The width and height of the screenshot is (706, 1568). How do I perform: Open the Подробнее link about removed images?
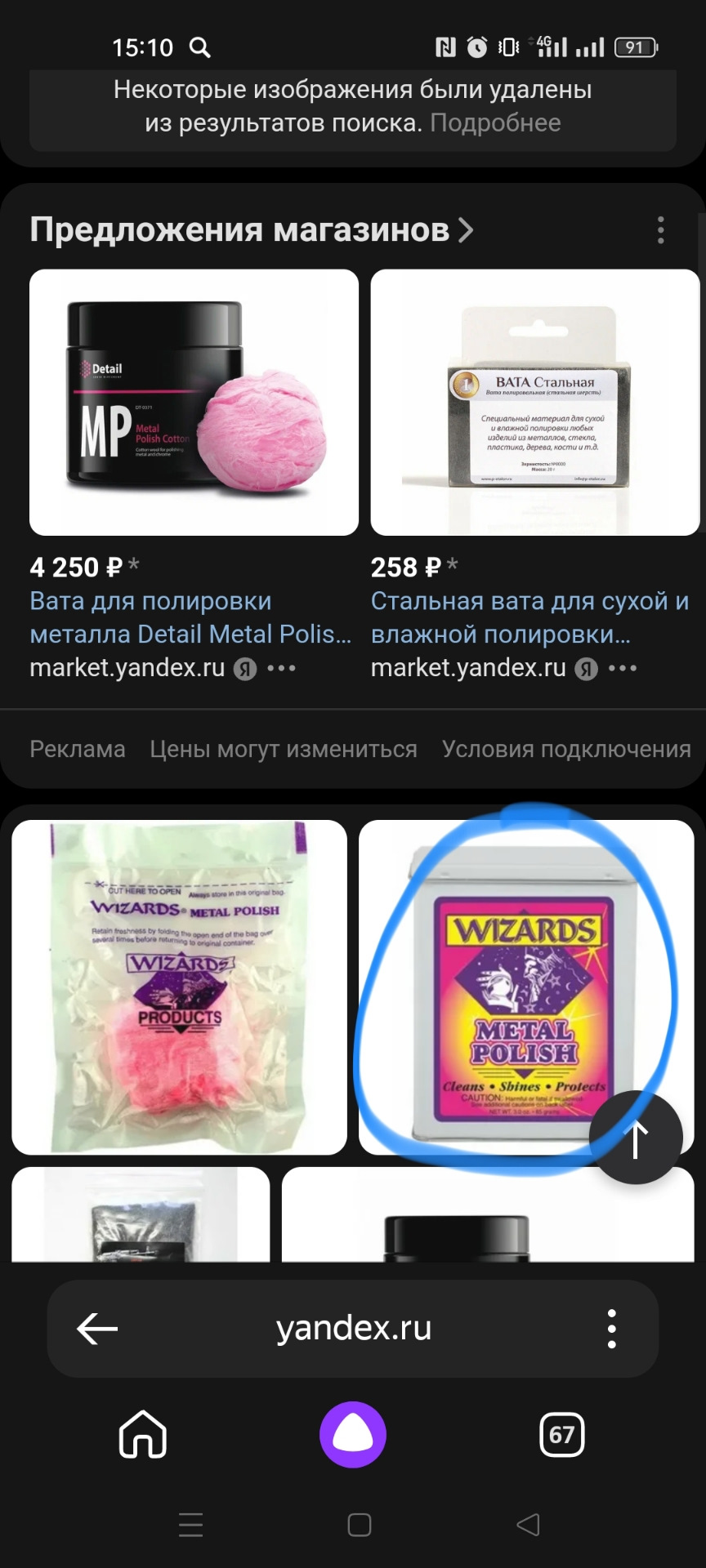[495, 123]
